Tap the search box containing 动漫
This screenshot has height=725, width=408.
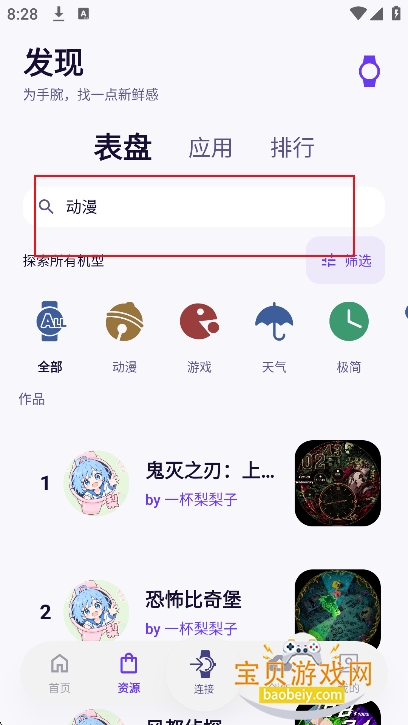click(x=204, y=207)
